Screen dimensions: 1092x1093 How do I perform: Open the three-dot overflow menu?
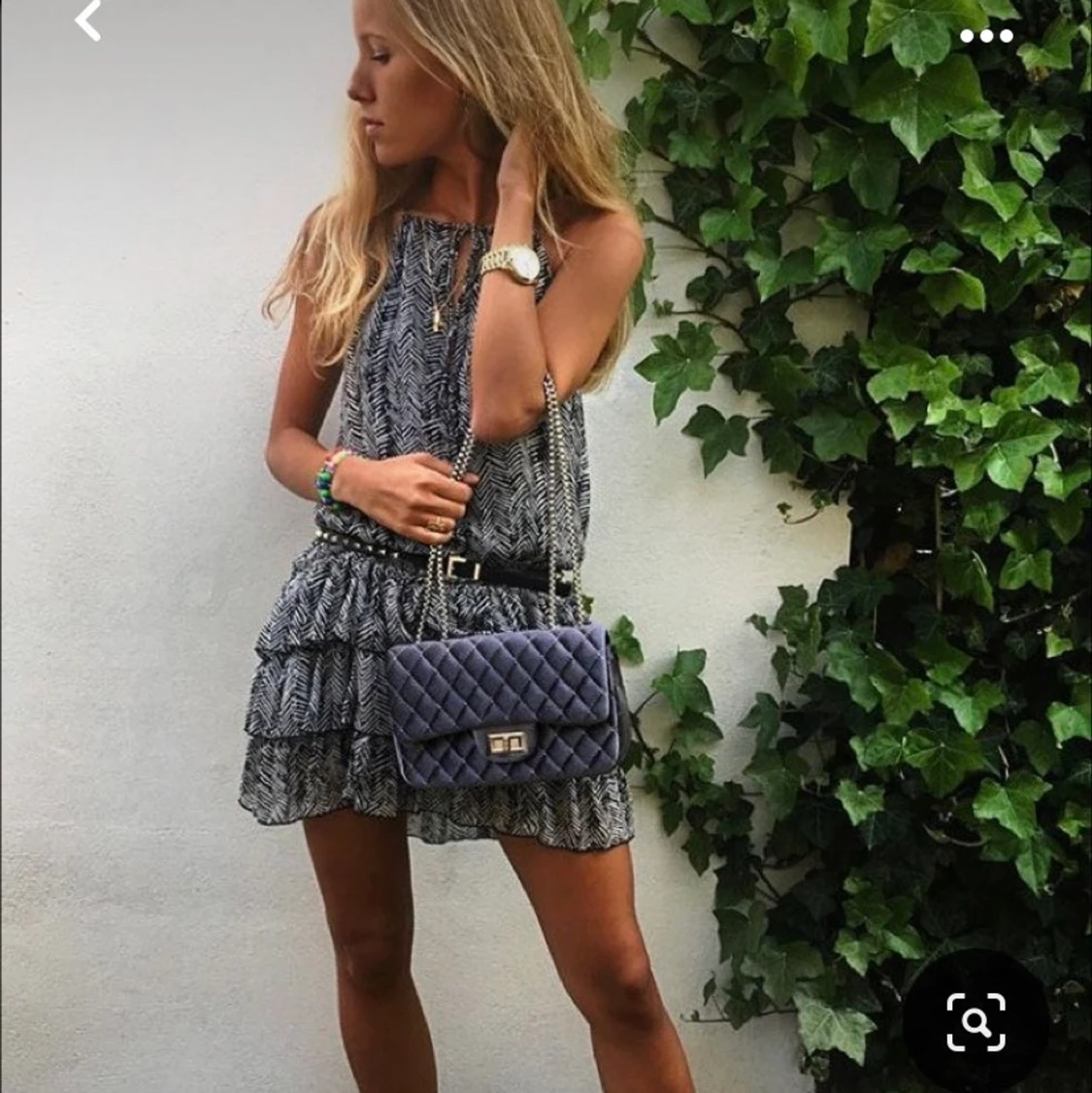click(x=986, y=36)
